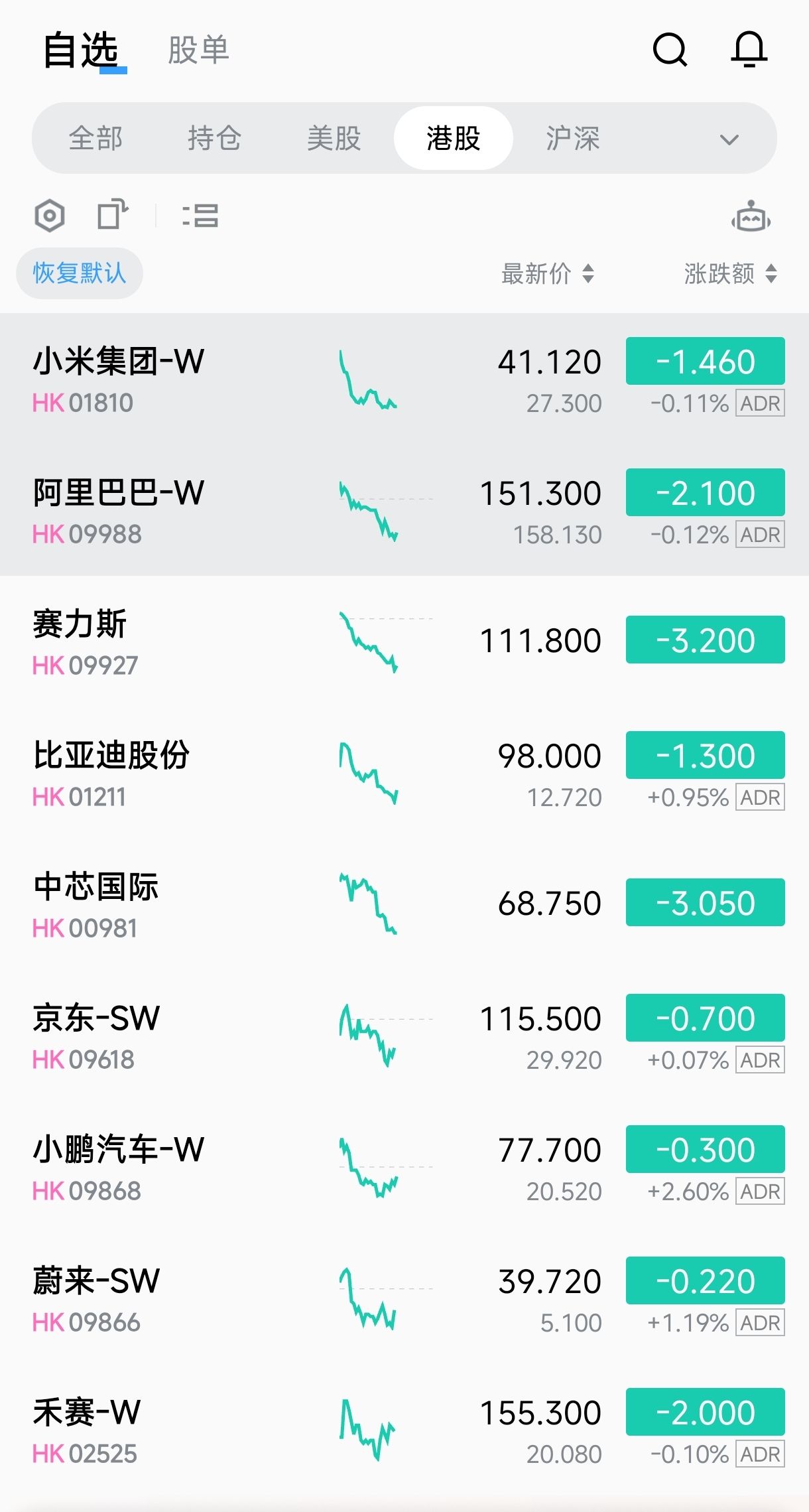809x1512 pixels.
Task: Open the robot assistant icon
Action: (751, 216)
